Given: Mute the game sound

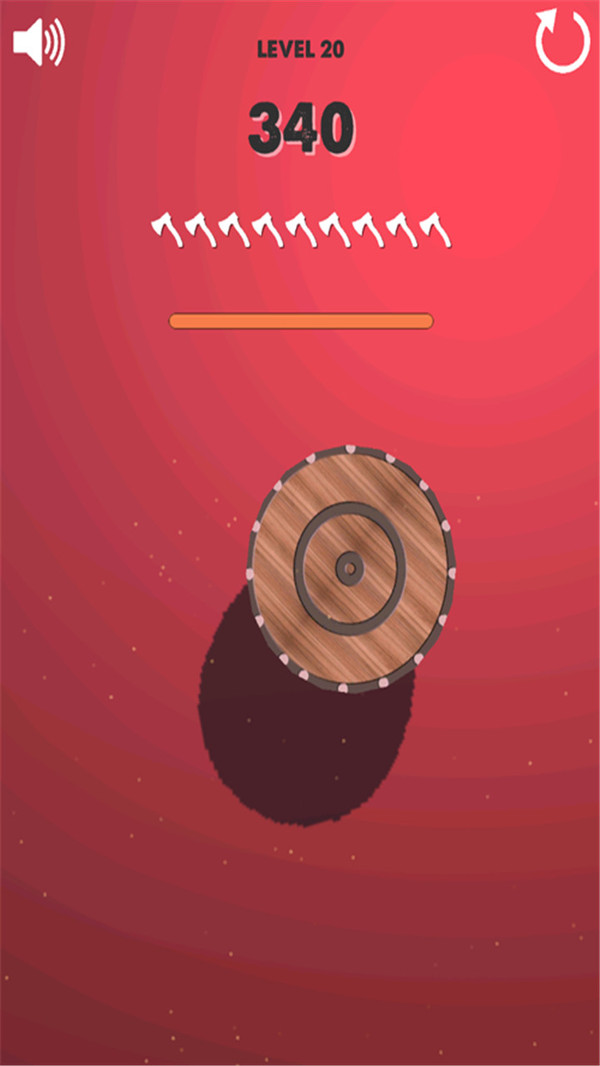Looking at the screenshot, I should pos(38,42).
